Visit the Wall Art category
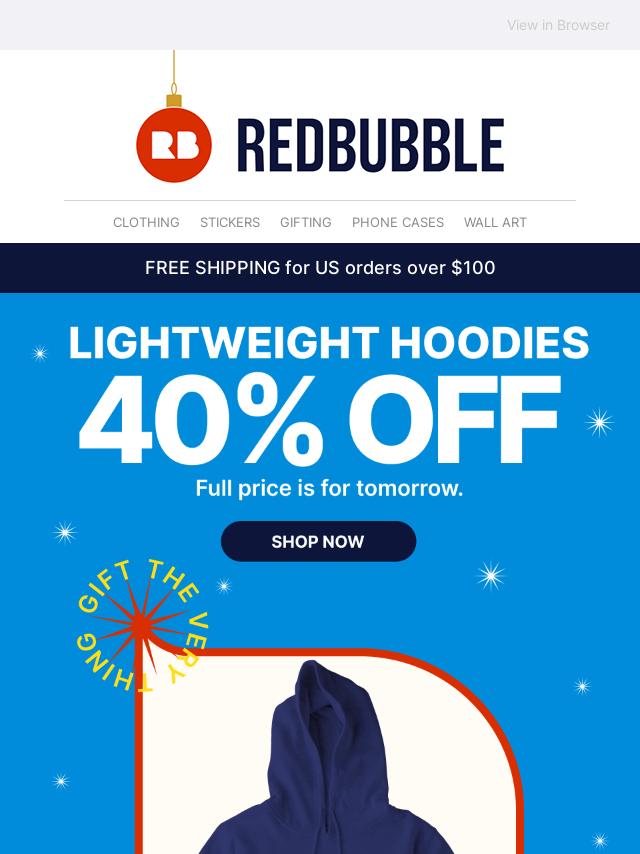Viewport: 640px width, 854px height. click(495, 222)
